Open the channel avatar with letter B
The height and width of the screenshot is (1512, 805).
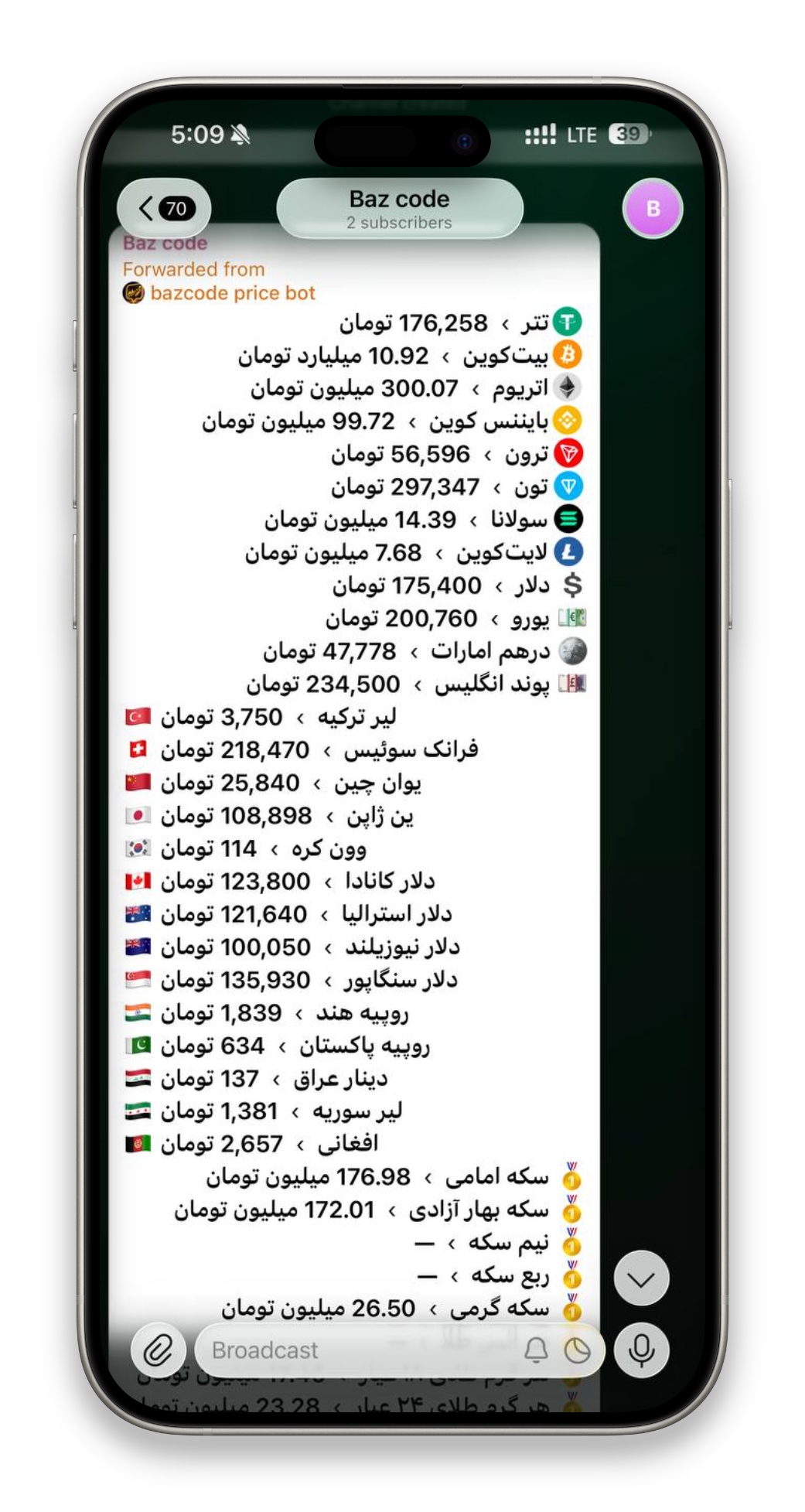[x=653, y=209]
